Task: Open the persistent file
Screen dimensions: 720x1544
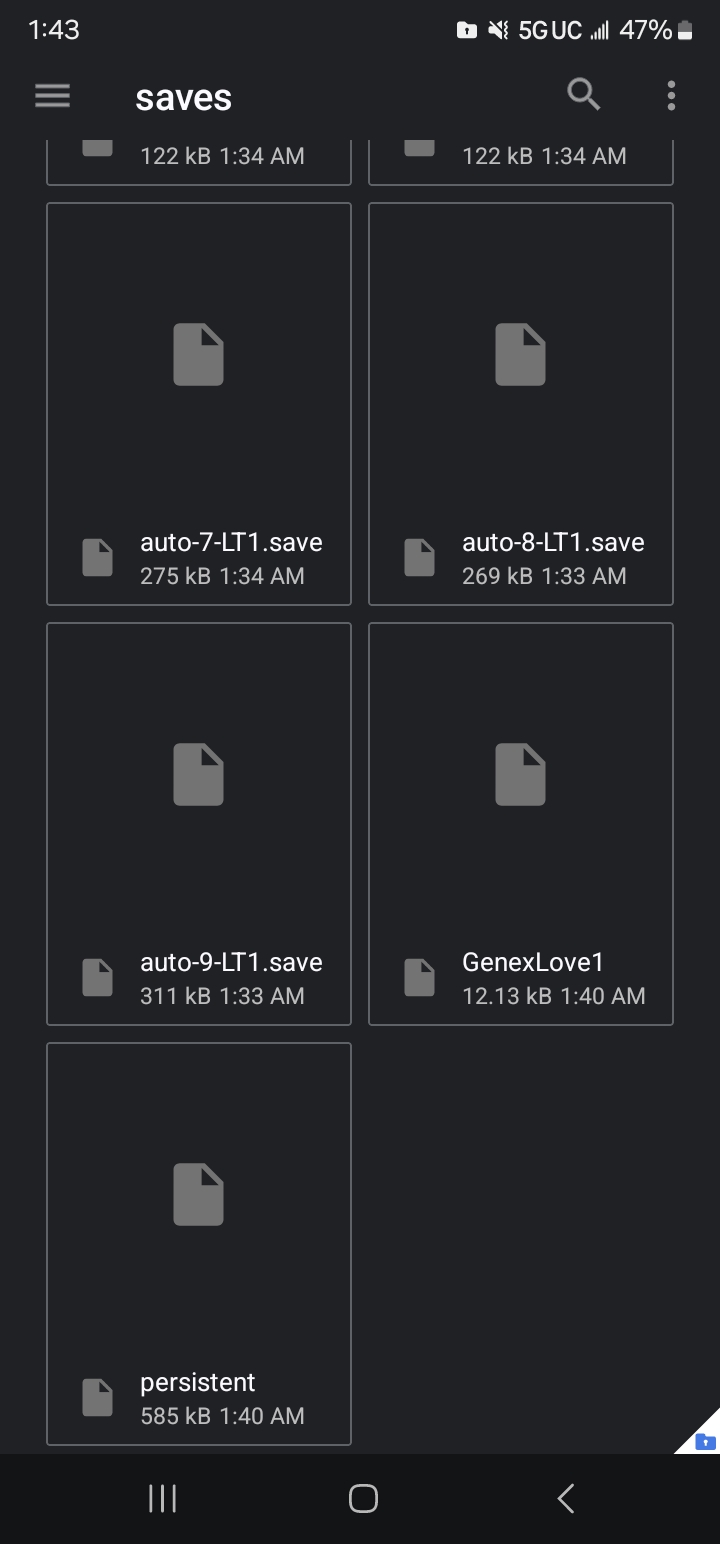Action: pos(199,1244)
